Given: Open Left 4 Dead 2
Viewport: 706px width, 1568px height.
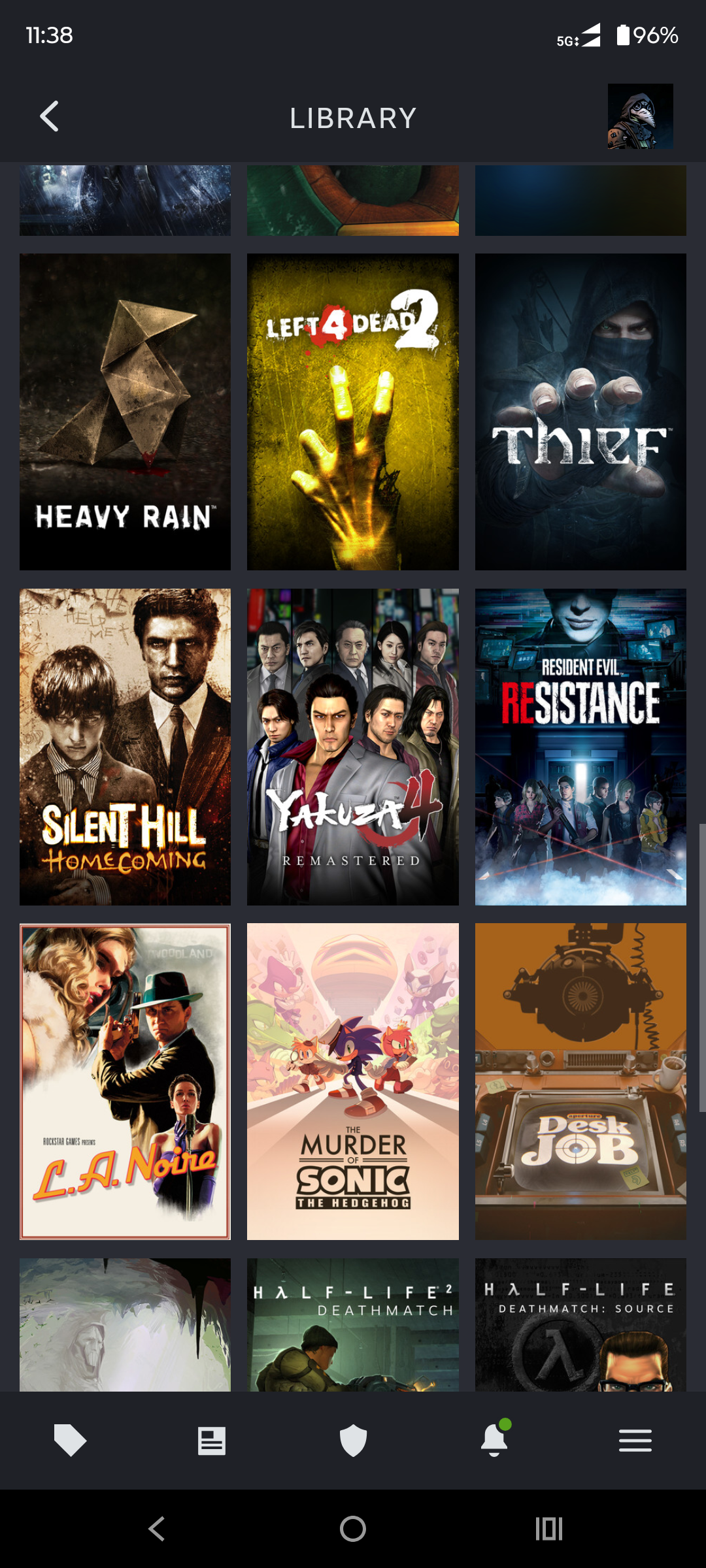Looking at the screenshot, I should (x=353, y=412).
